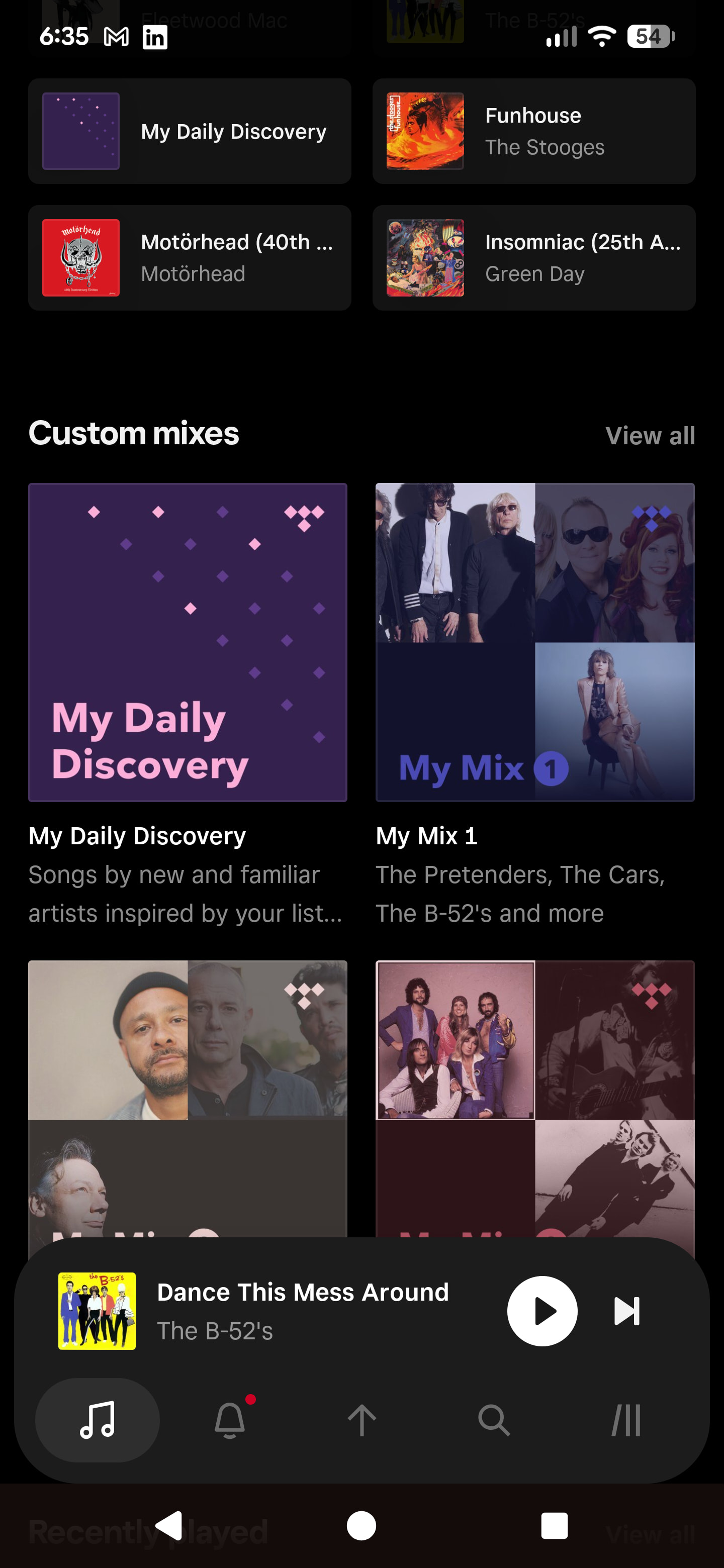Screen dimensions: 724x1568
Task: Open the search tab
Action: 494,1419
